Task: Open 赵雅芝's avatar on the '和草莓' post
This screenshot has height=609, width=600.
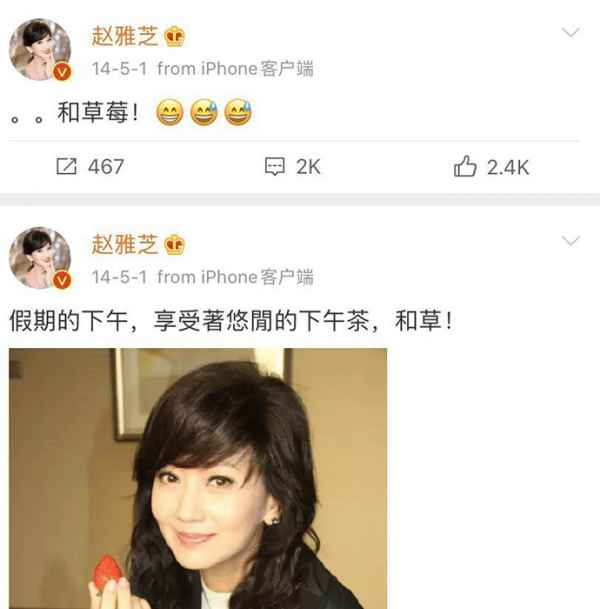Action: click(40, 48)
